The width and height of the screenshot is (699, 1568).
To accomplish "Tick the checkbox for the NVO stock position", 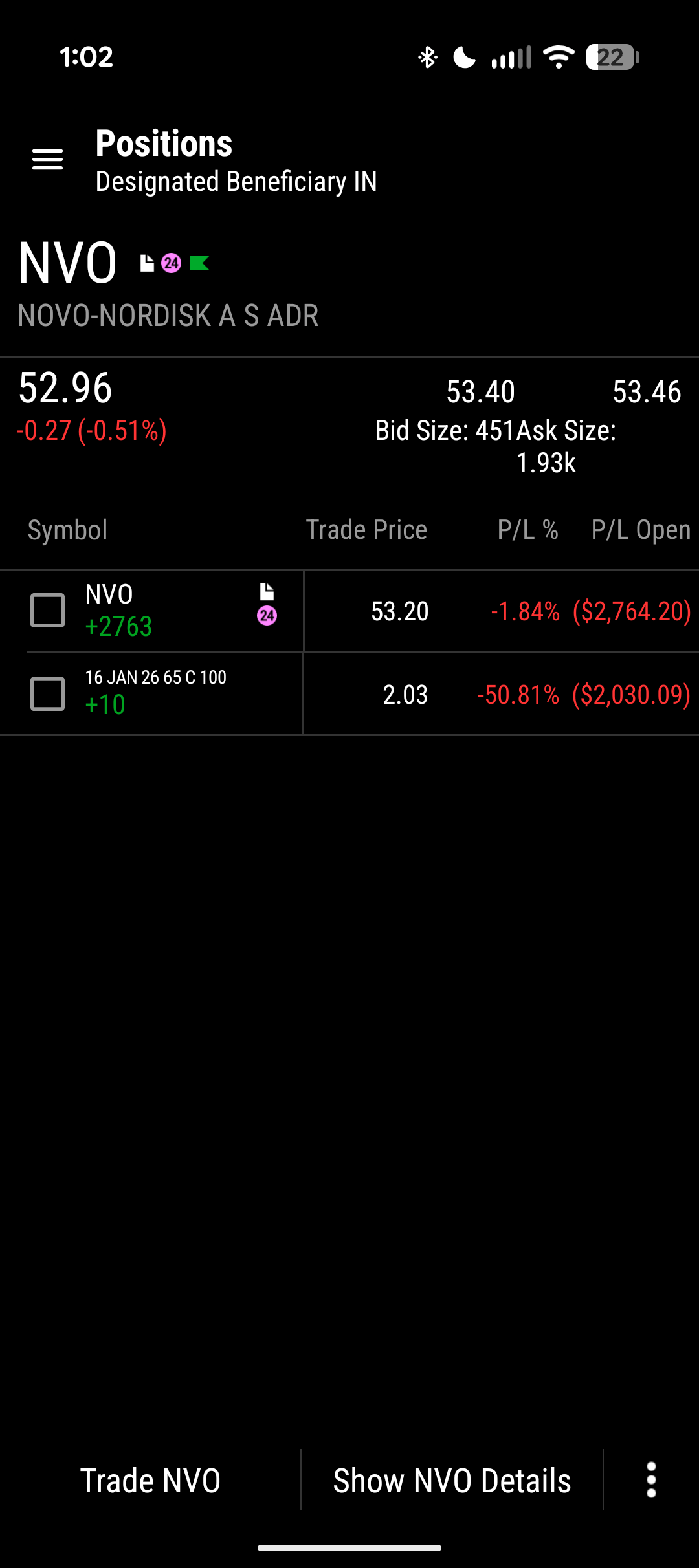I will [48, 611].
